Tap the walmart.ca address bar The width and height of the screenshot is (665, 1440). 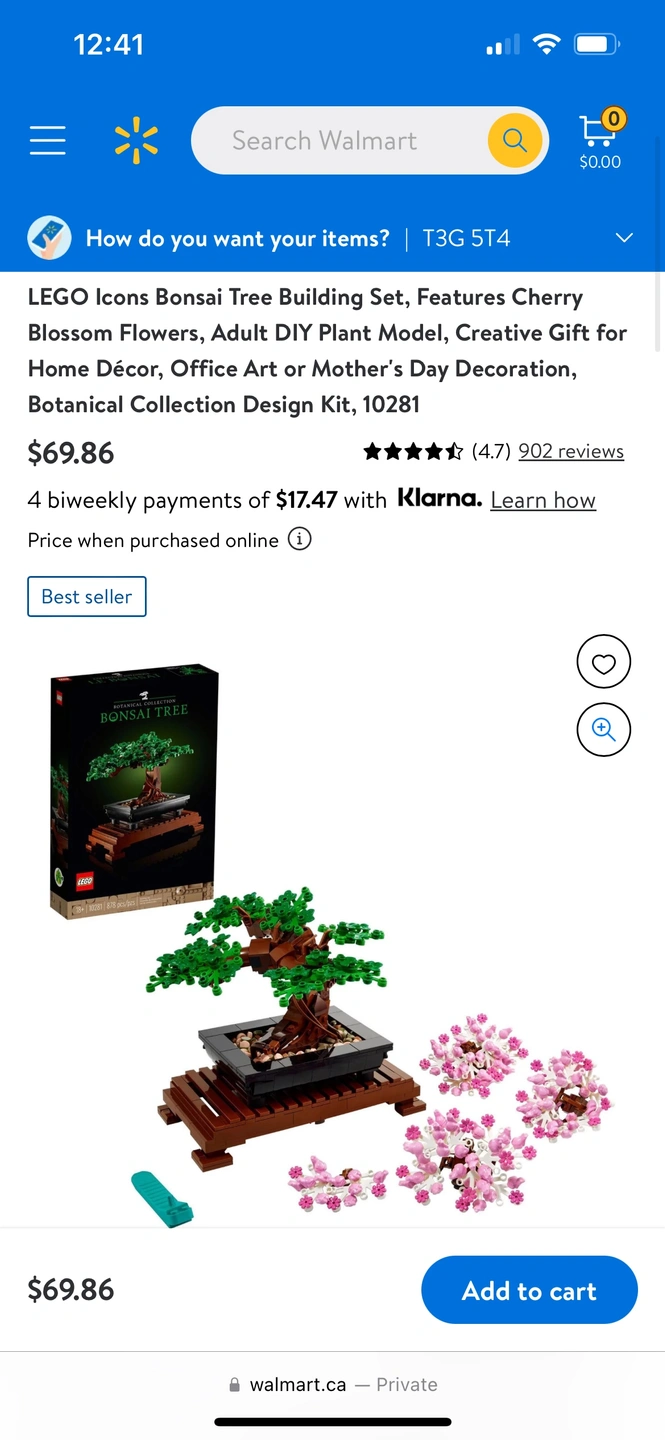(x=333, y=1385)
